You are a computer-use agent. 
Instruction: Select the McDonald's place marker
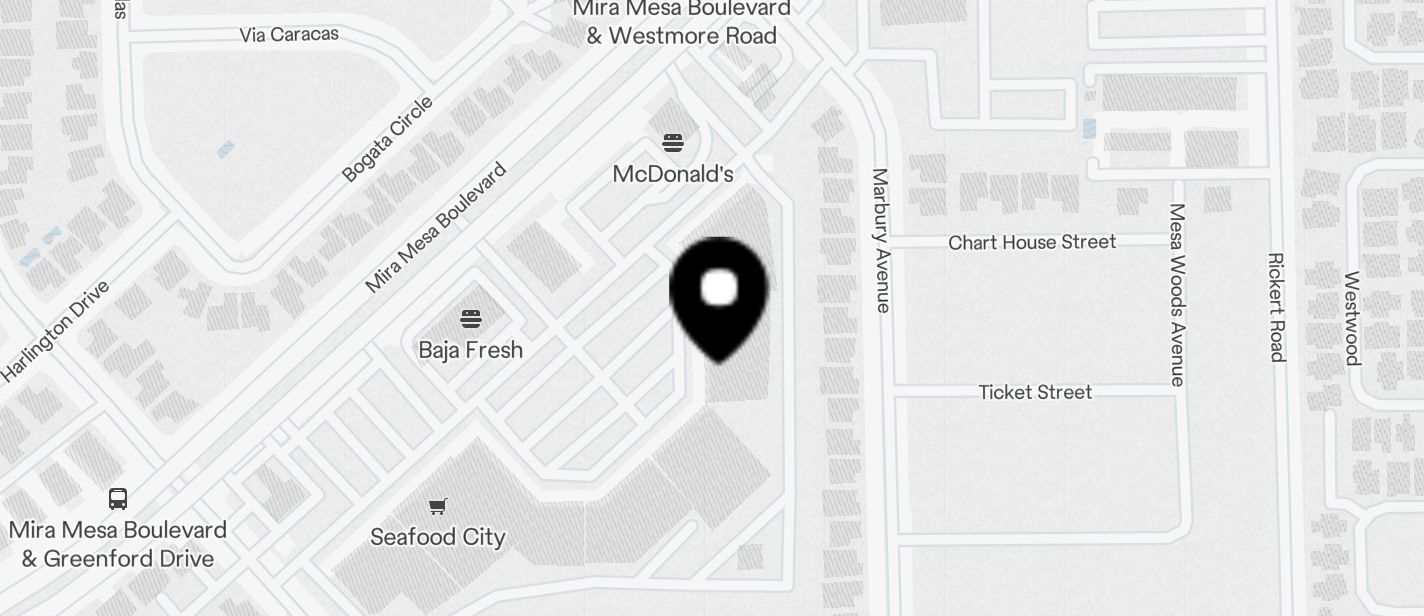pos(673,143)
